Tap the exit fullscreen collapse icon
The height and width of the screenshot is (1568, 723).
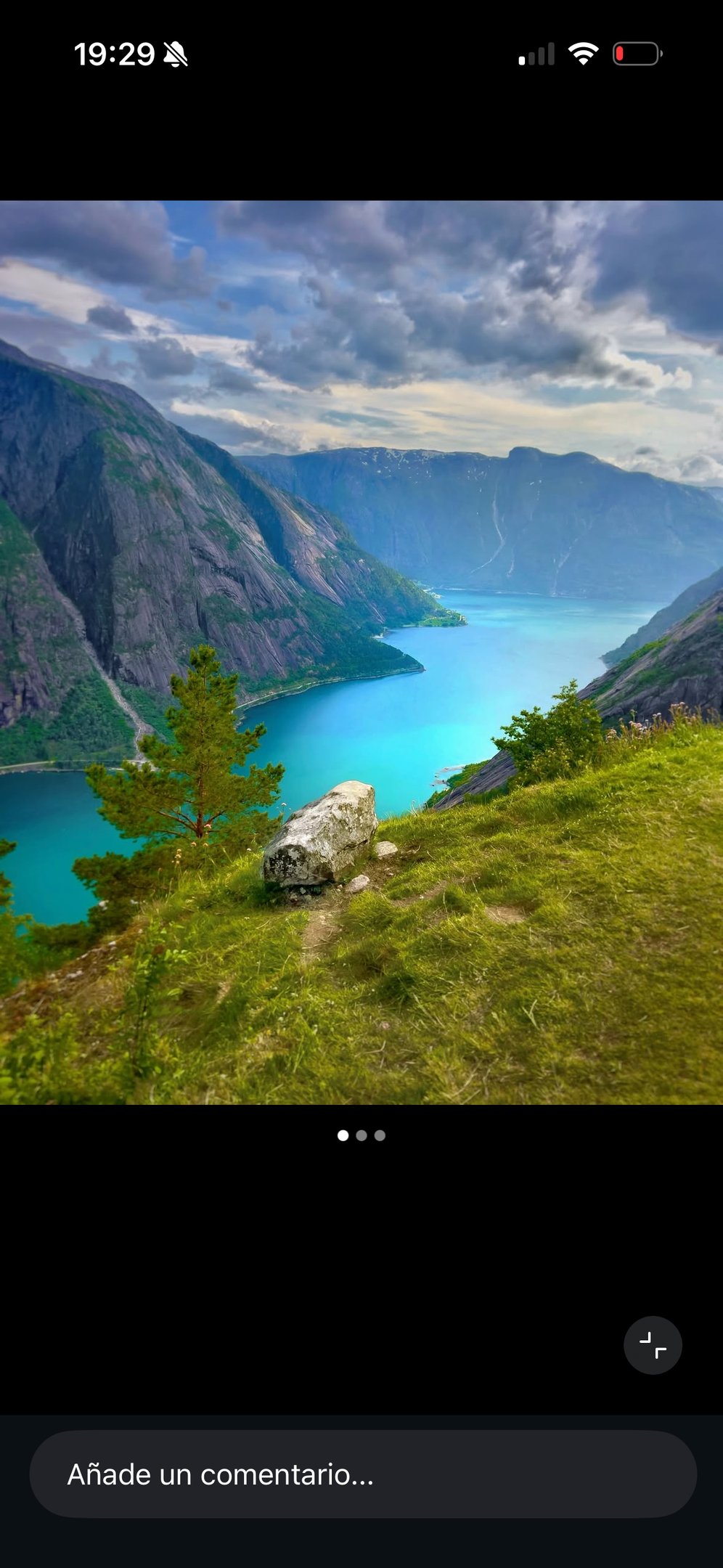(x=653, y=1345)
